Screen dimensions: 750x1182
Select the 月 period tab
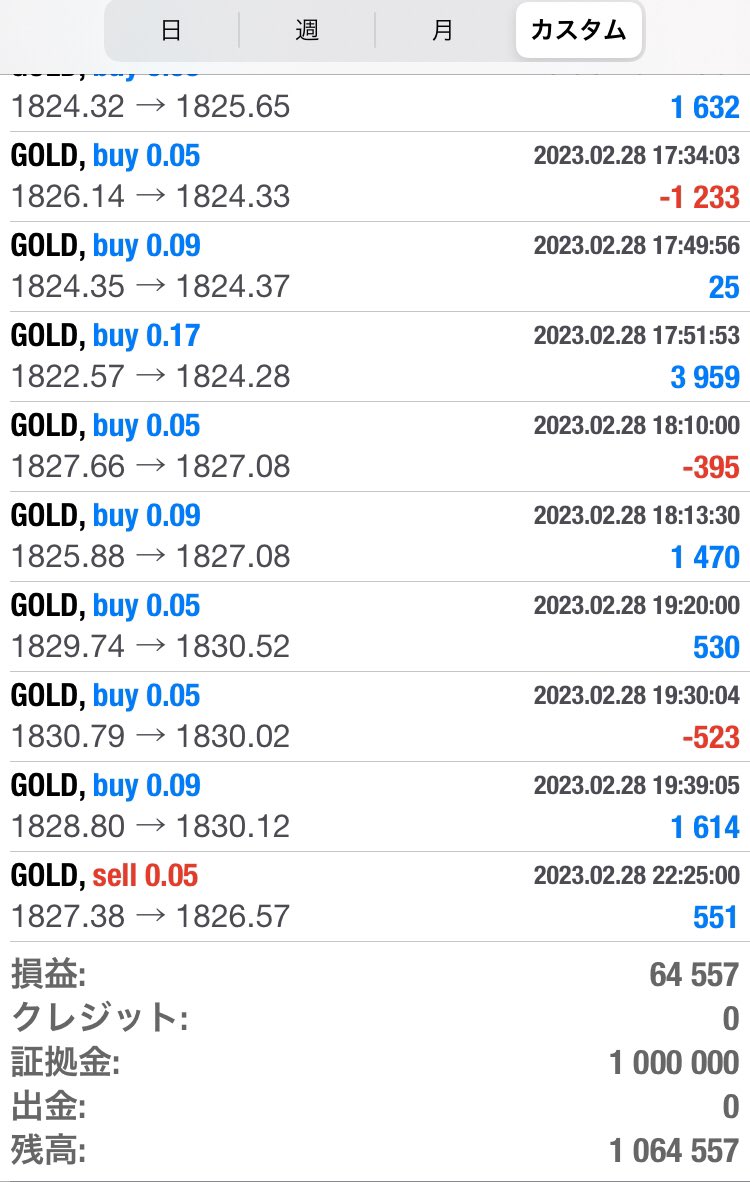pyautogui.click(x=443, y=31)
